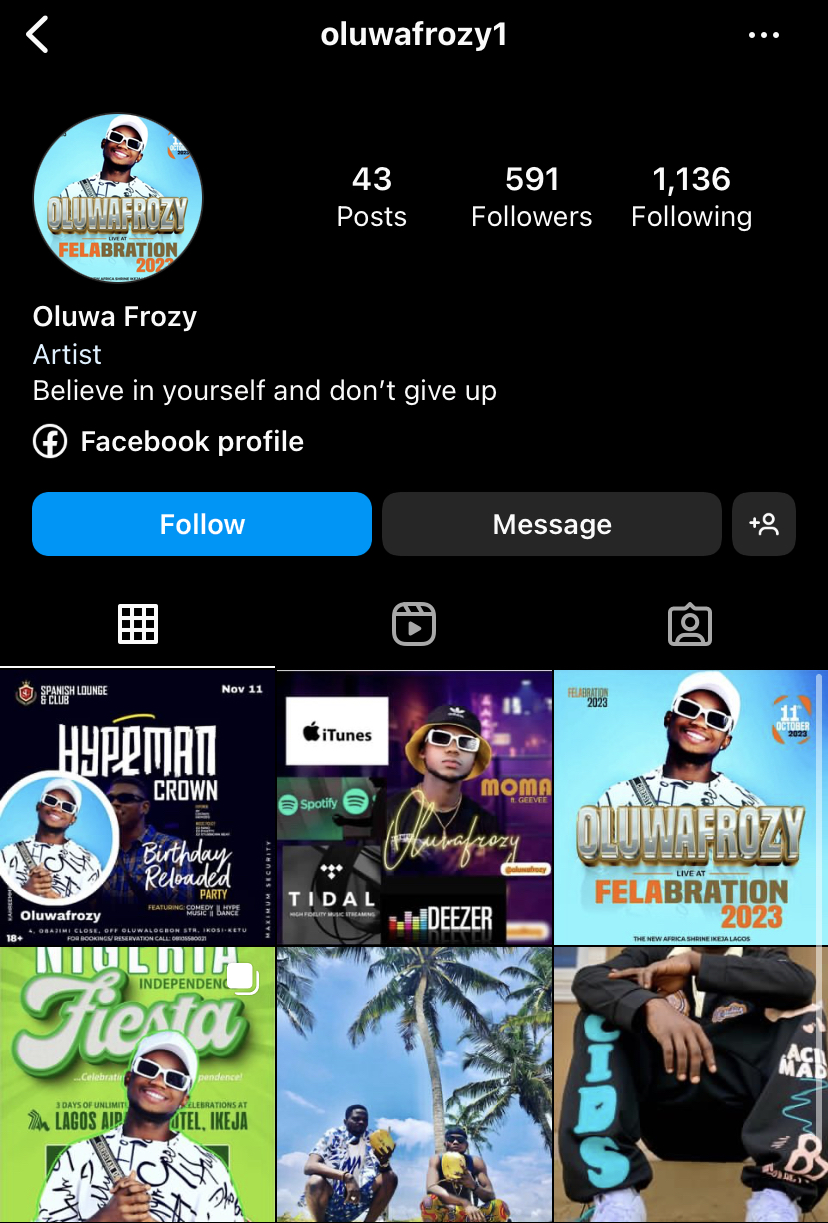
Task: Tap the suggested people add-person button
Action: [x=764, y=524]
